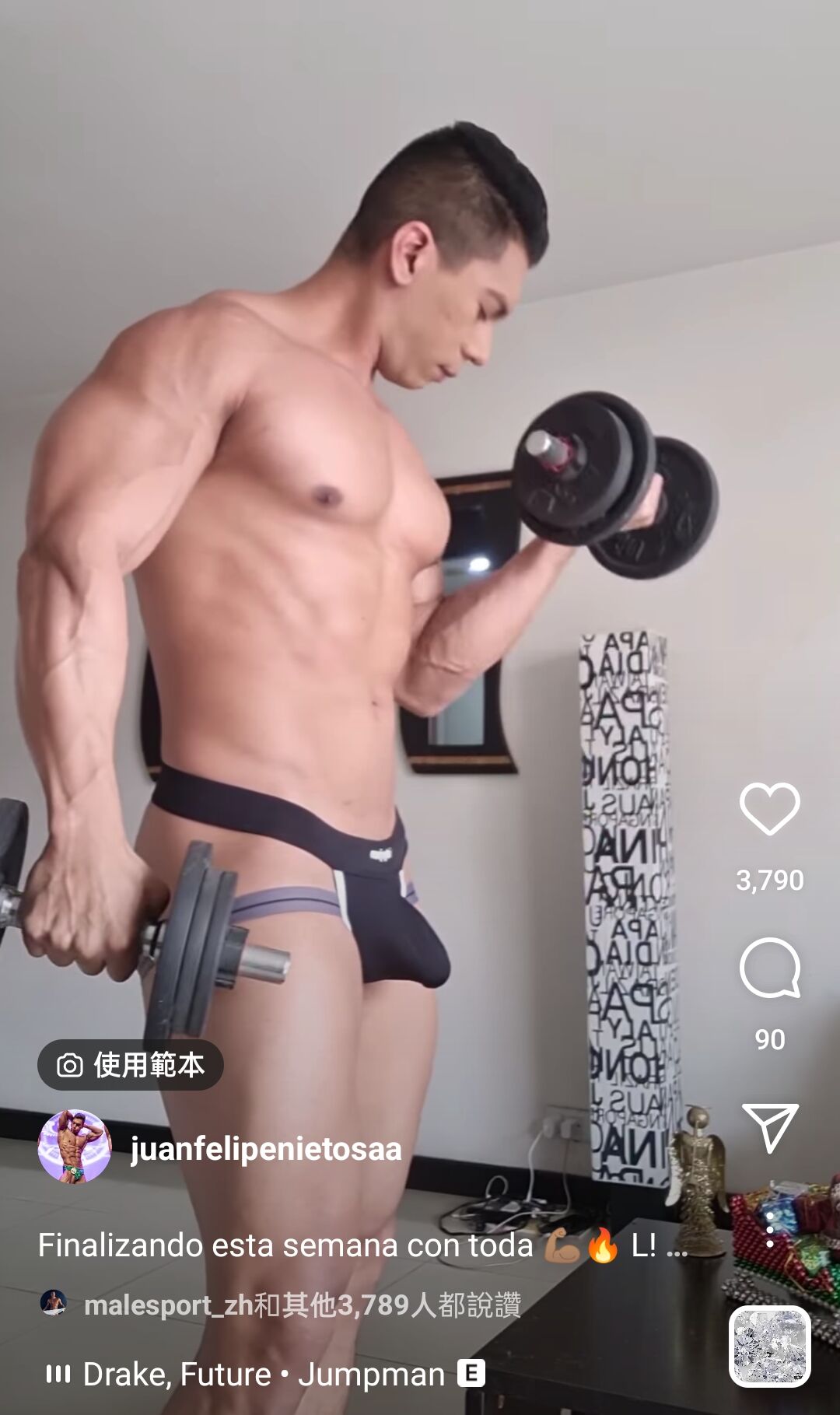Expand the caption starting with Finalizando
The width and height of the screenshot is (840, 1415).
pyautogui.click(x=362, y=1245)
